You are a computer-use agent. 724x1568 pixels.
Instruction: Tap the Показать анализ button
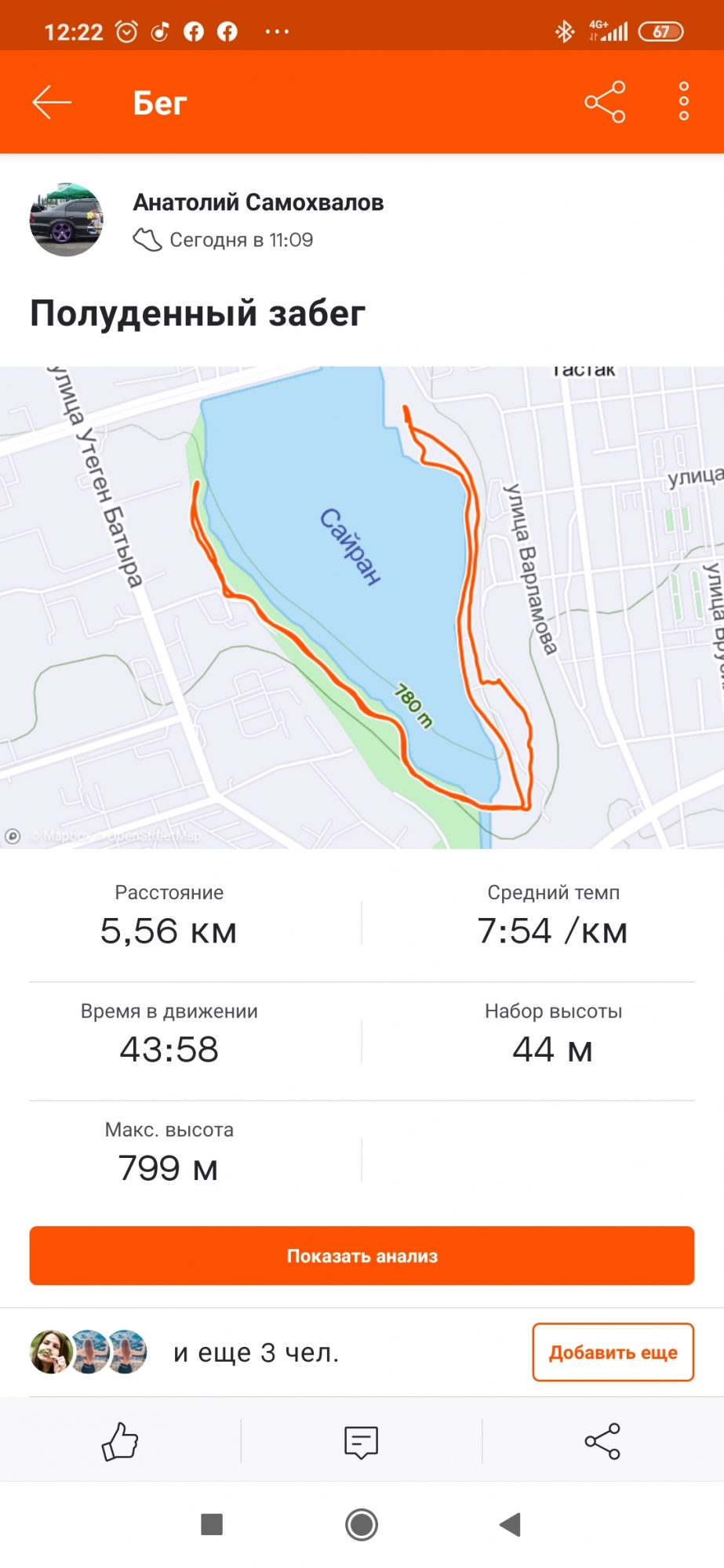click(362, 1255)
